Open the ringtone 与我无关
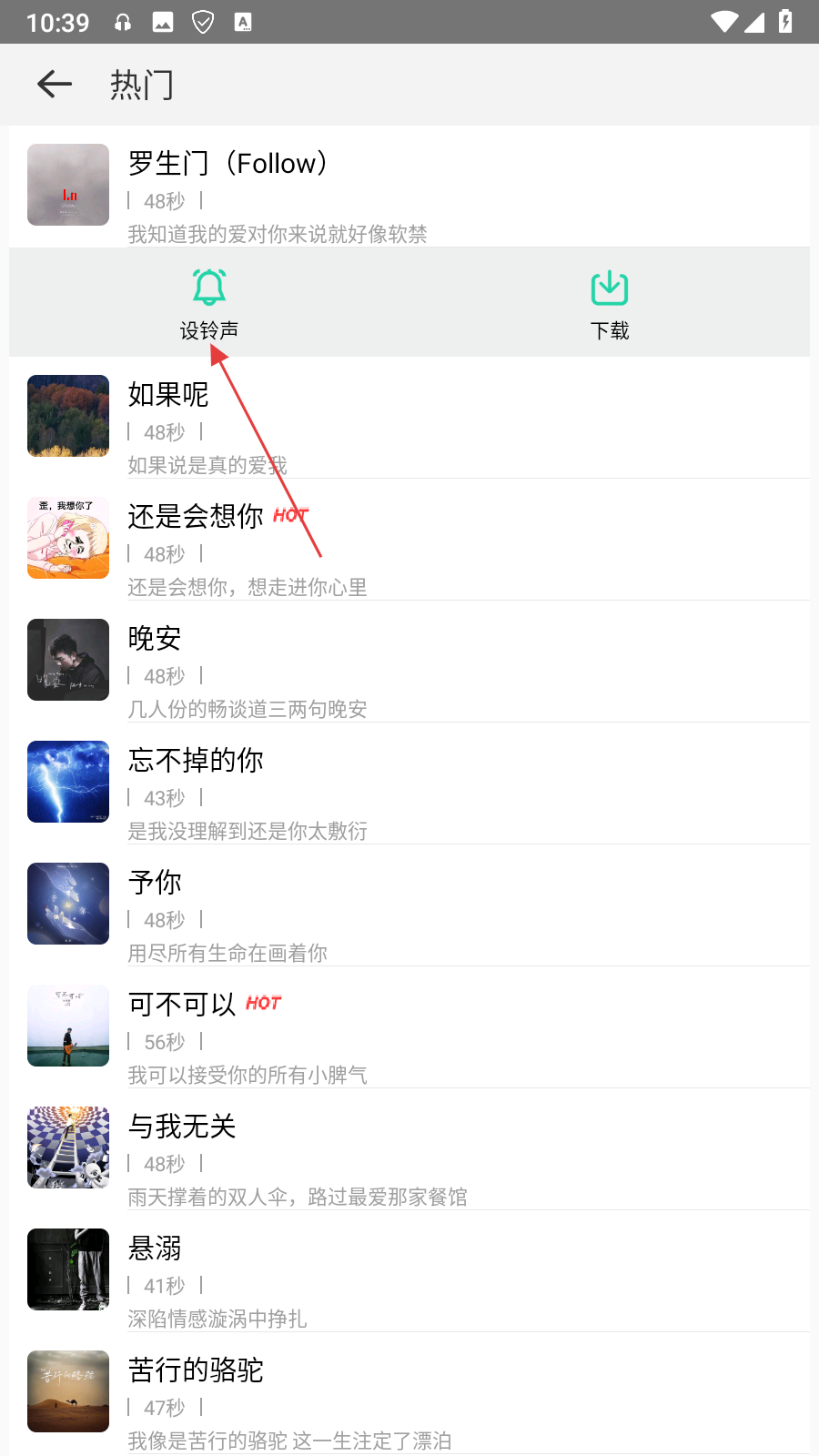Image resolution: width=819 pixels, height=1456 pixels. click(x=182, y=1127)
